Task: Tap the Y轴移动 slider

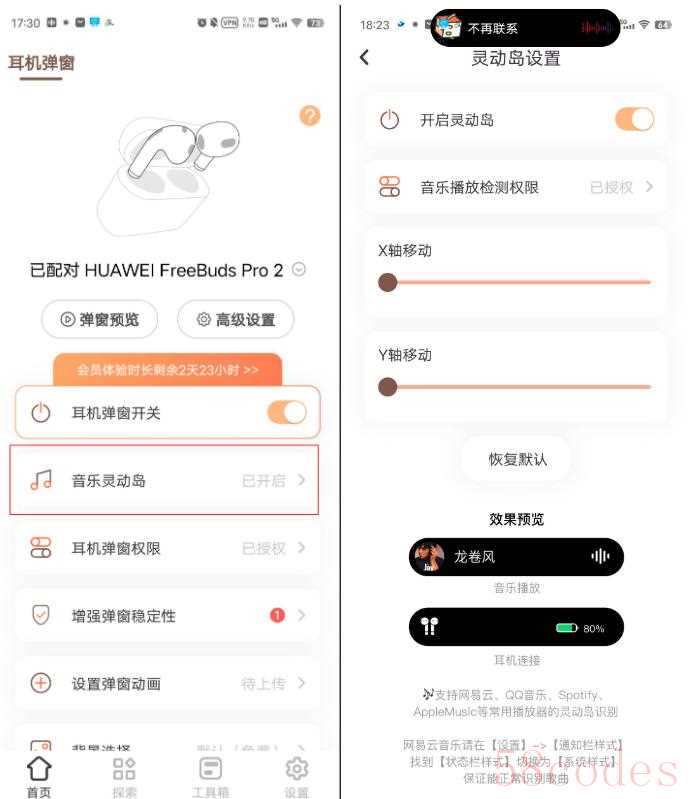Action: pyautogui.click(x=518, y=387)
